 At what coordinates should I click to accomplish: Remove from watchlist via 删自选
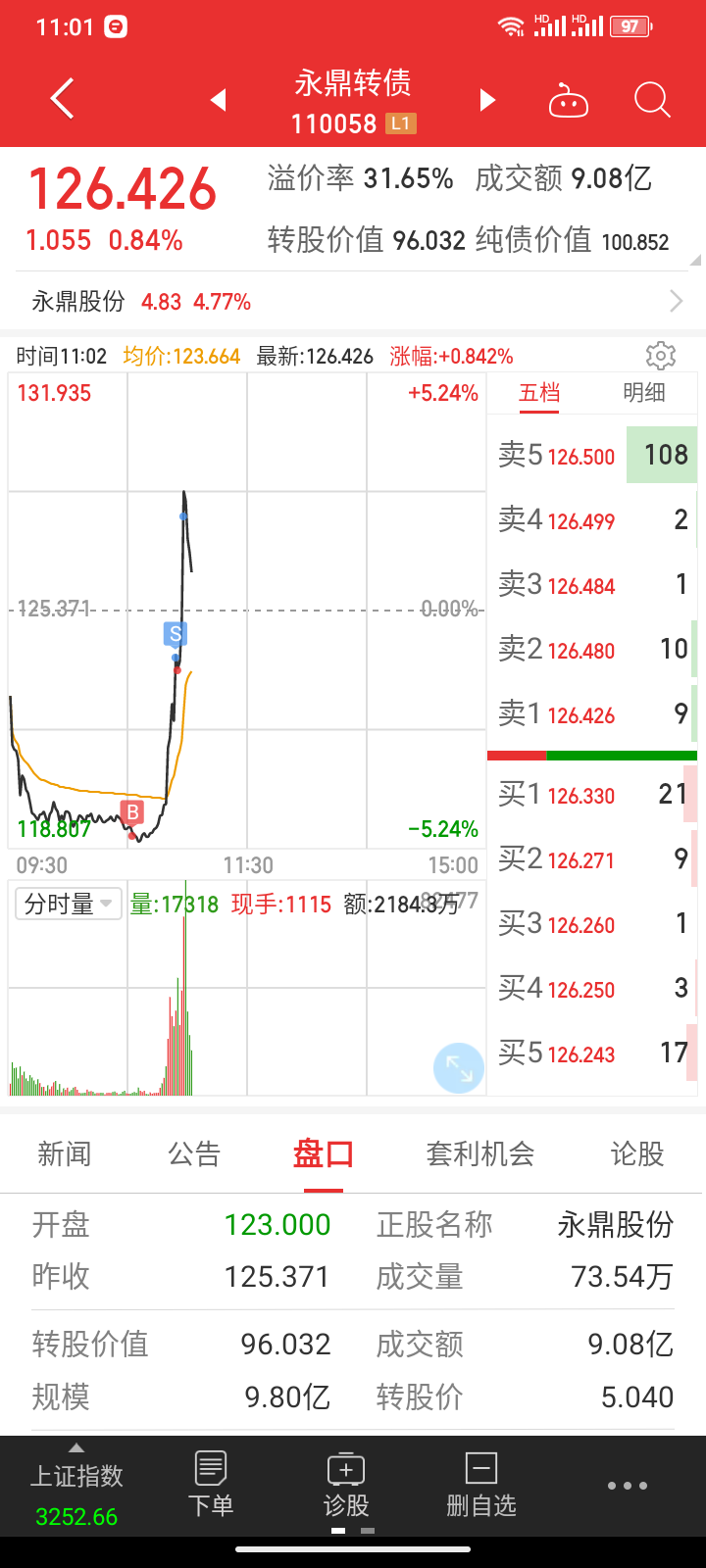point(480,1485)
